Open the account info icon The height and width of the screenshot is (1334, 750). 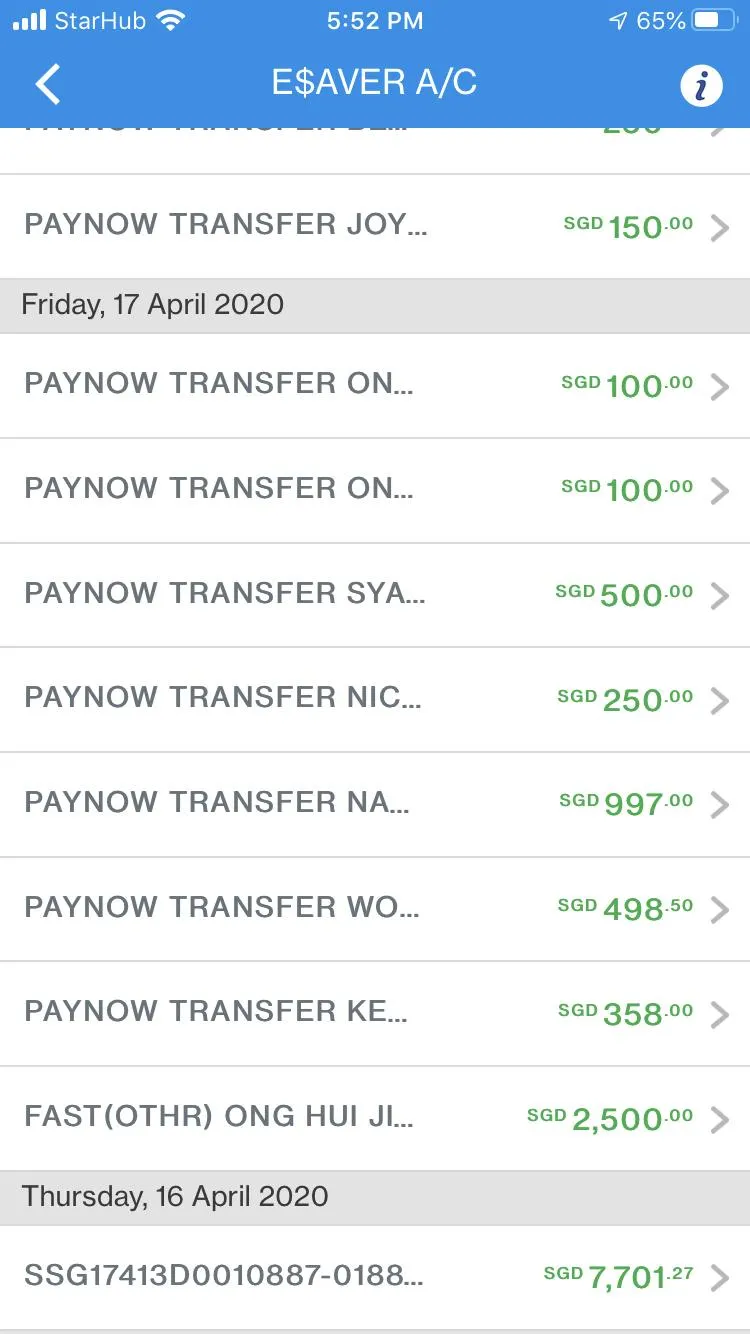[x=701, y=85]
